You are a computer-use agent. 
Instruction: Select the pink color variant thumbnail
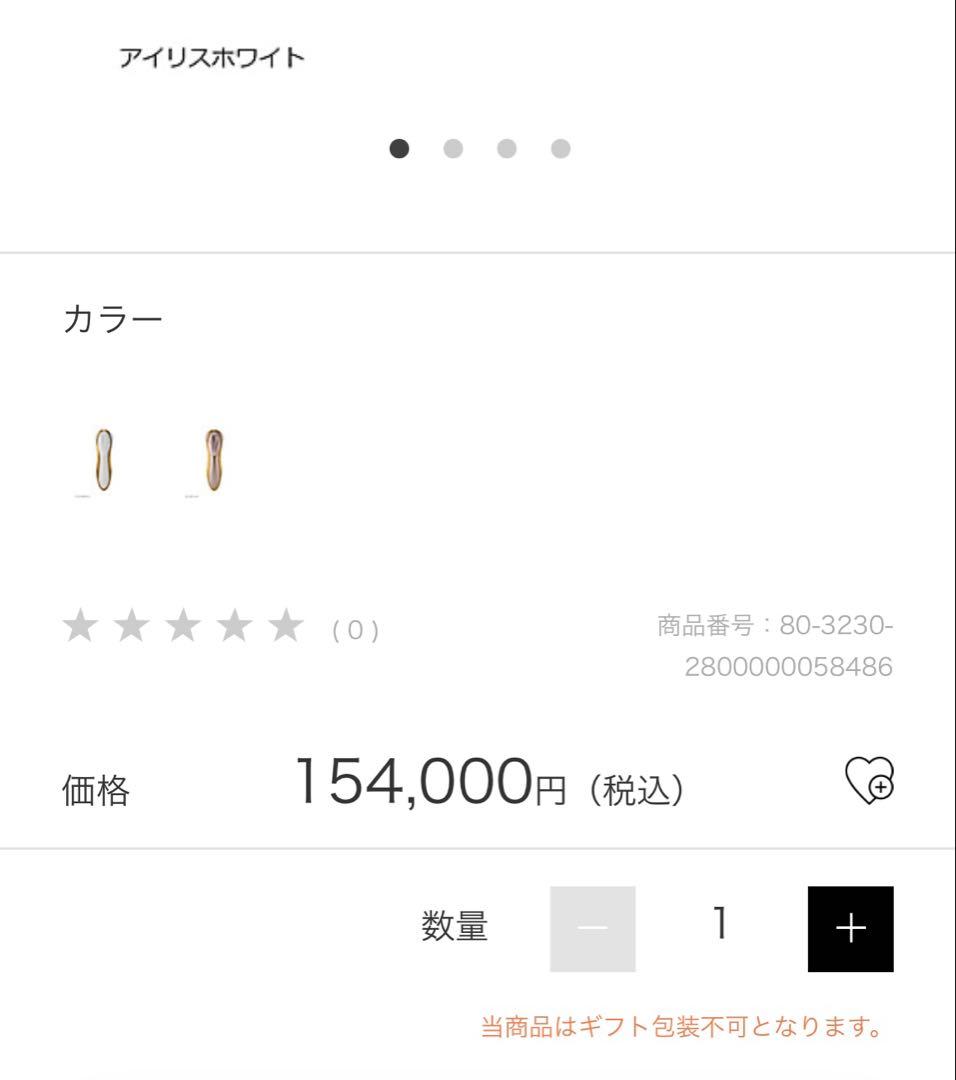[x=211, y=460]
